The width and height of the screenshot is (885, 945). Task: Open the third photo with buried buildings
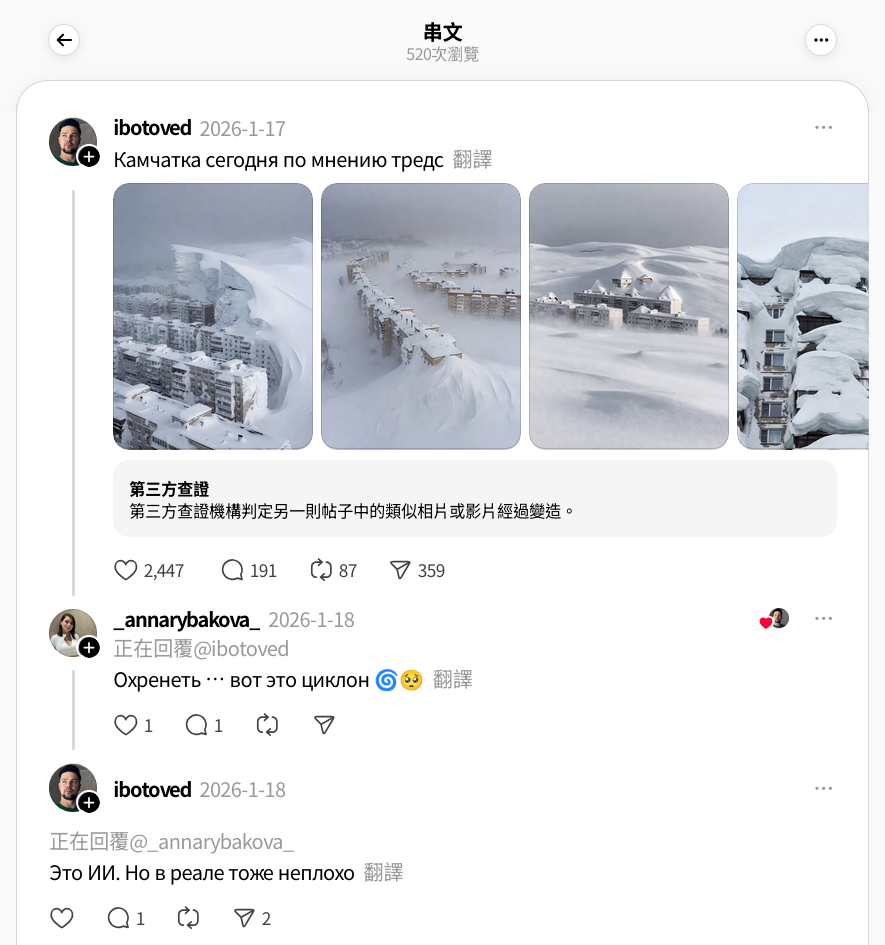pyautogui.click(x=629, y=316)
